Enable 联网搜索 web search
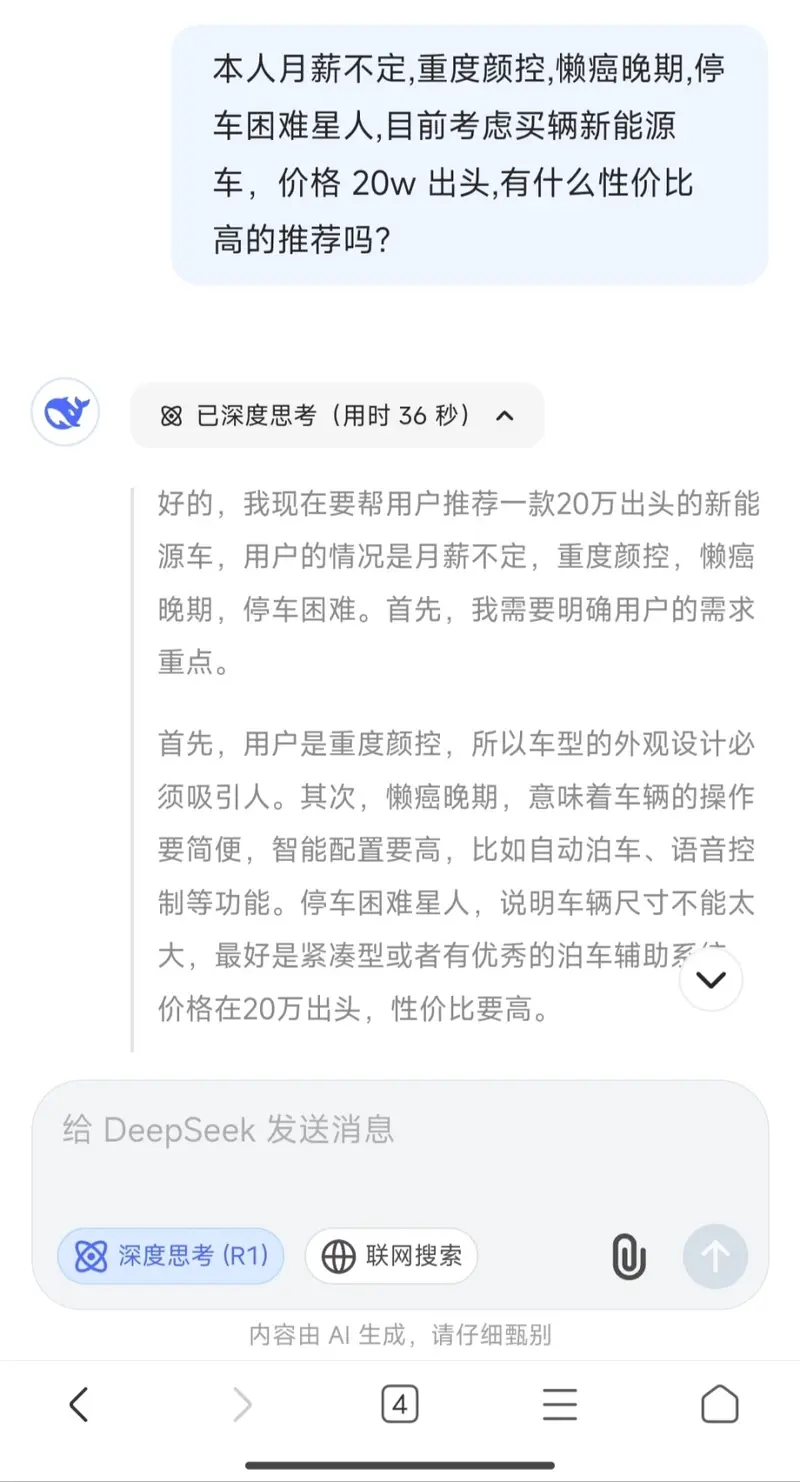 coord(391,1256)
